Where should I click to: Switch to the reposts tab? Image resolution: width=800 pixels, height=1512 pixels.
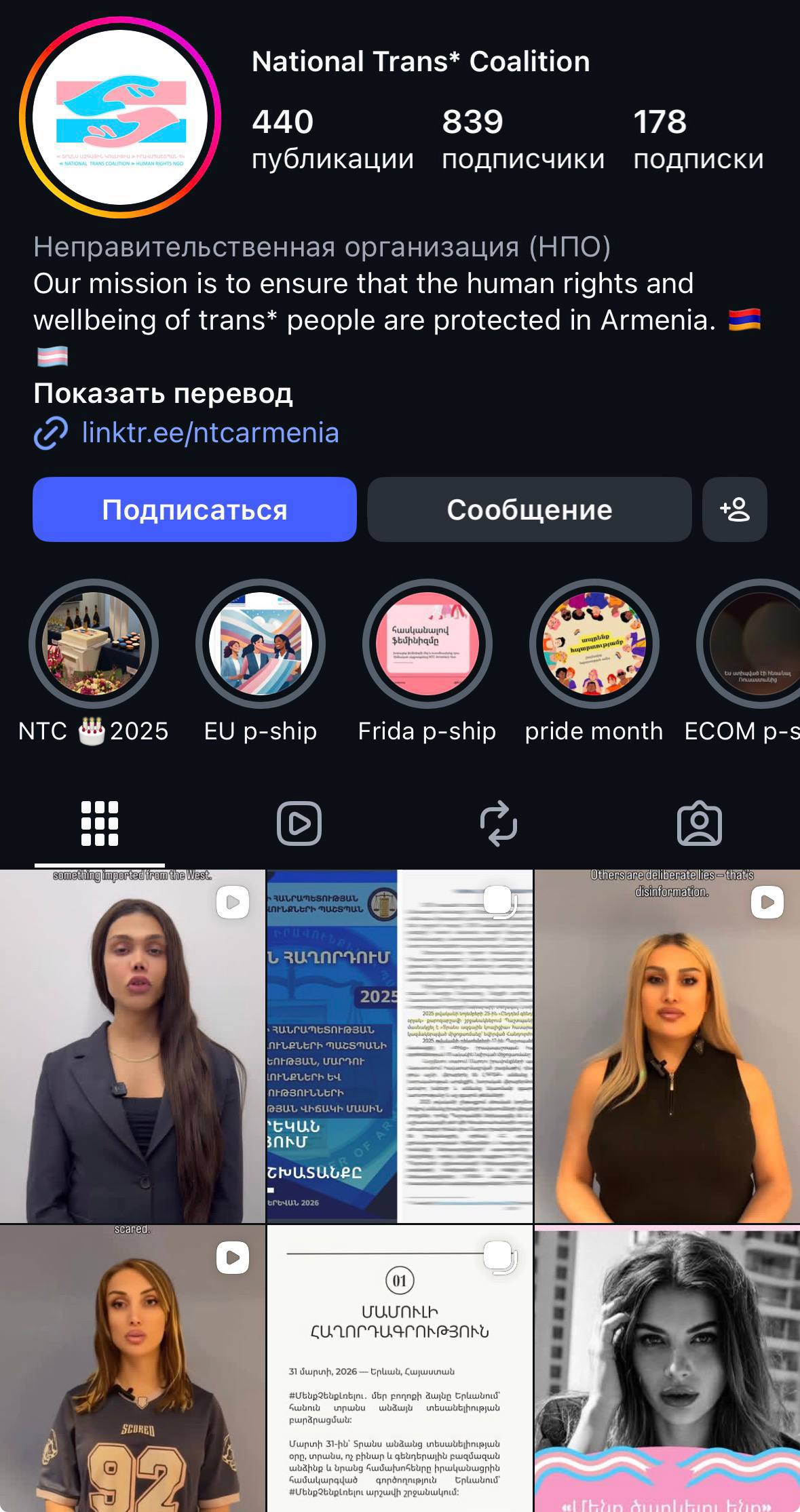pos(499,823)
